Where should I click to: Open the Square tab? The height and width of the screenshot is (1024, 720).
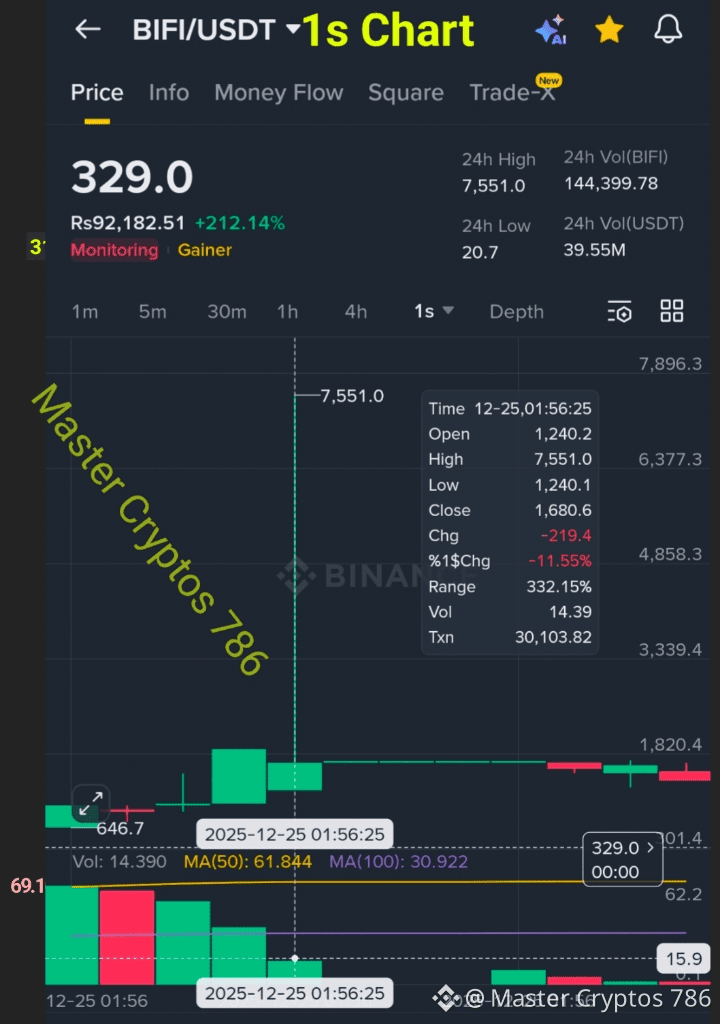[x=405, y=93]
